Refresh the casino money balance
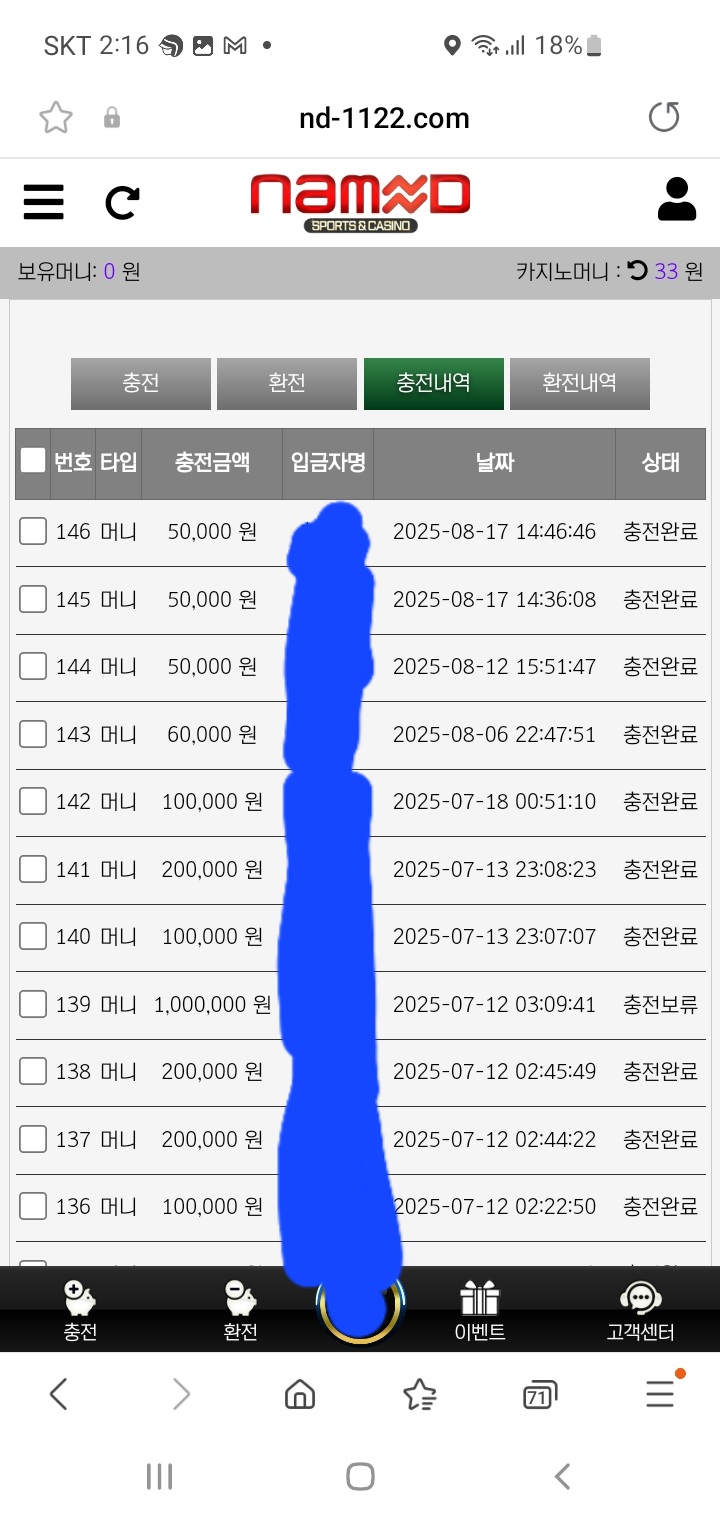 pyautogui.click(x=637, y=270)
